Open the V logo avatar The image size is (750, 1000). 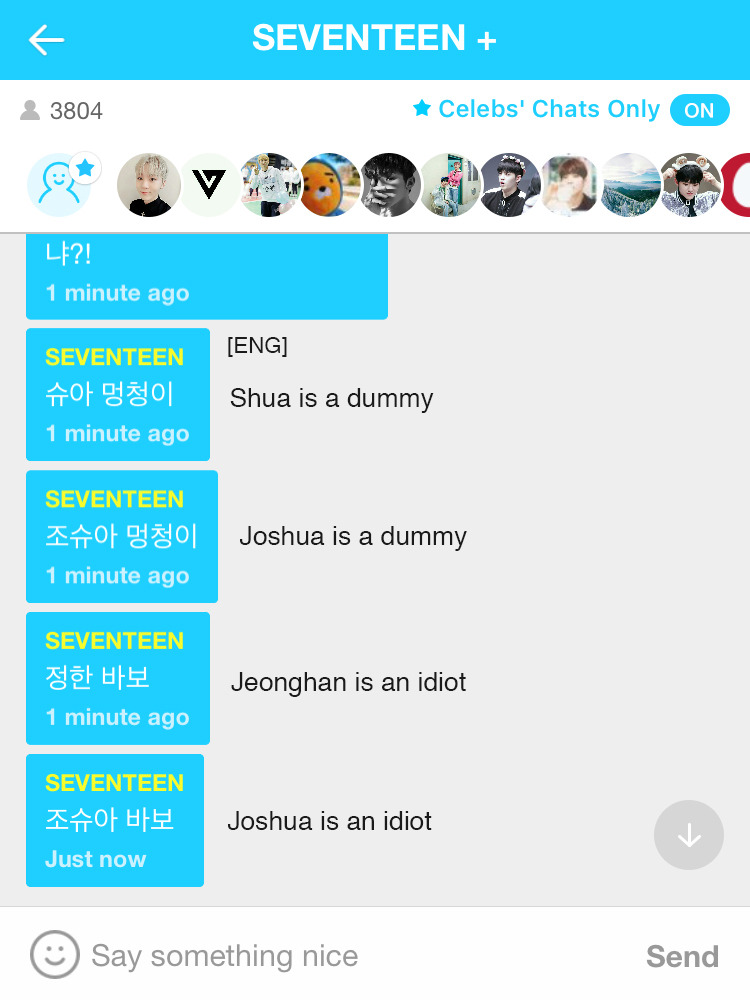coord(209,185)
